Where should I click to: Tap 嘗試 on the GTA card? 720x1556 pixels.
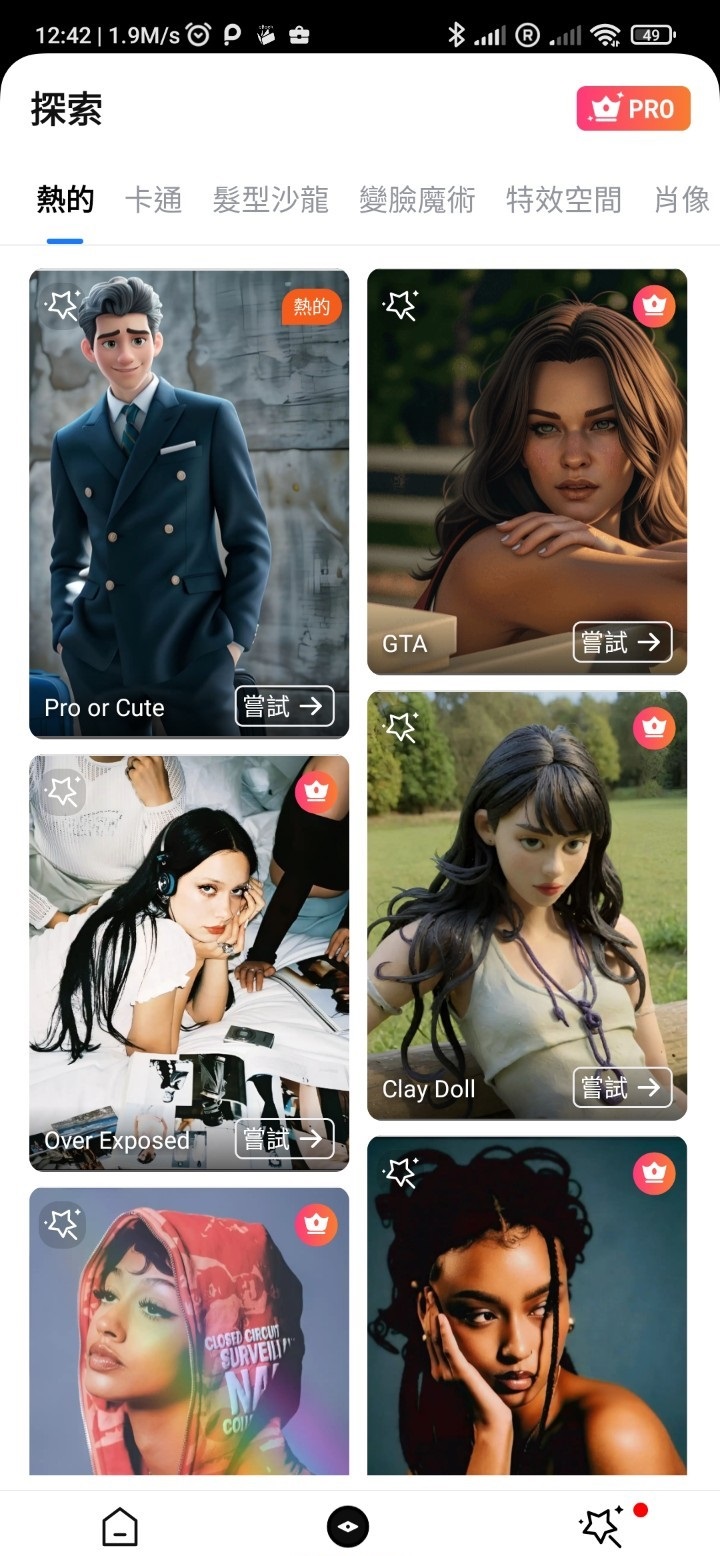pos(622,642)
